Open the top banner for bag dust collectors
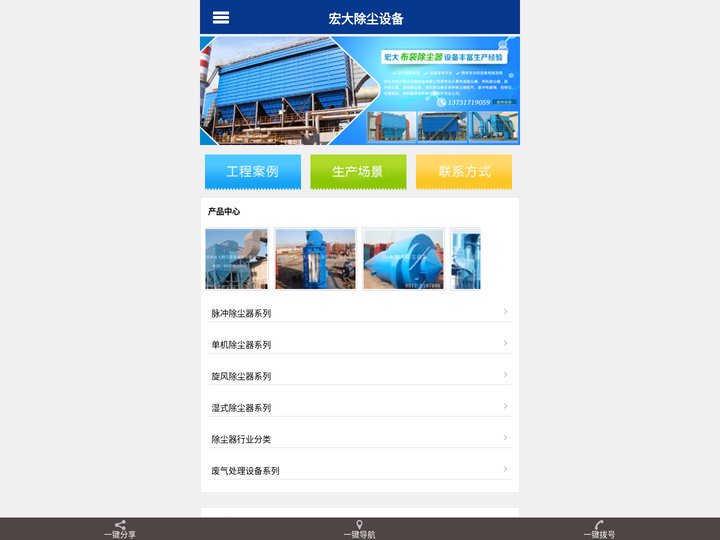The width and height of the screenshot is (720, 540). 359,91
